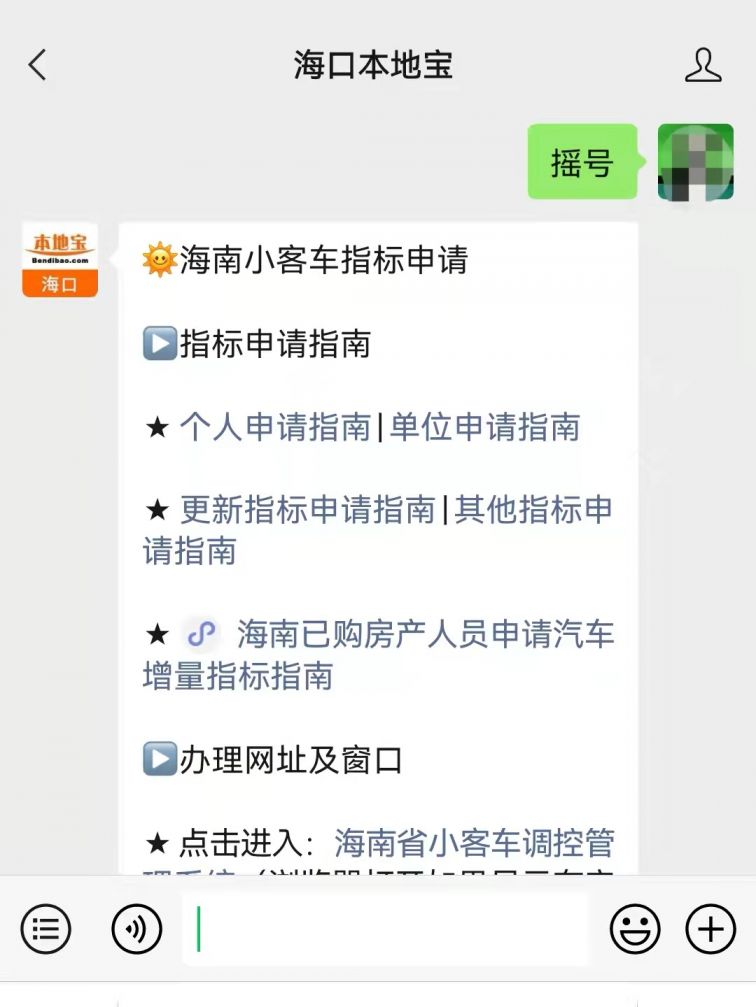Open 海南已购房产人员申请汽车增量指标指南 mini program

point(424,635)
